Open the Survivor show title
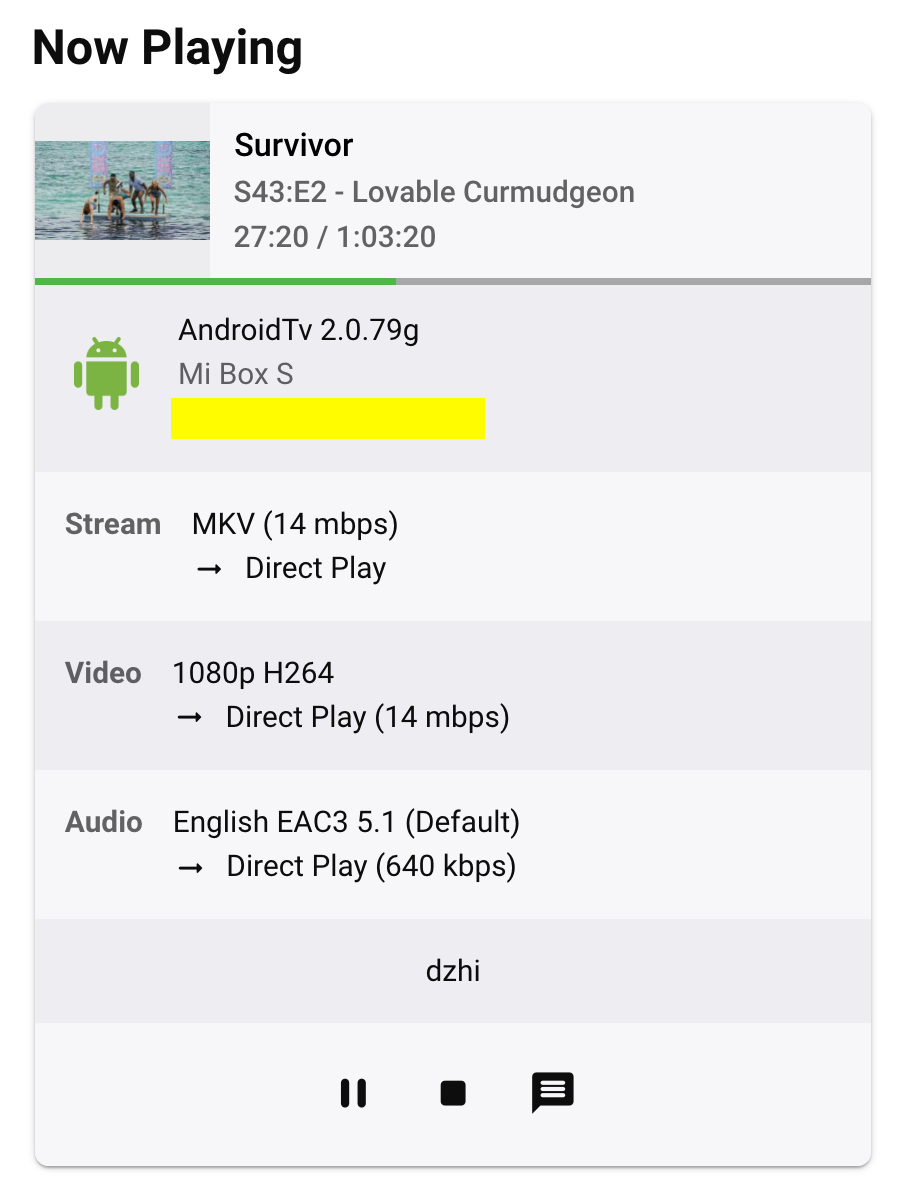Viewport: 902px width, 1192px height. (x=293, y=145)
